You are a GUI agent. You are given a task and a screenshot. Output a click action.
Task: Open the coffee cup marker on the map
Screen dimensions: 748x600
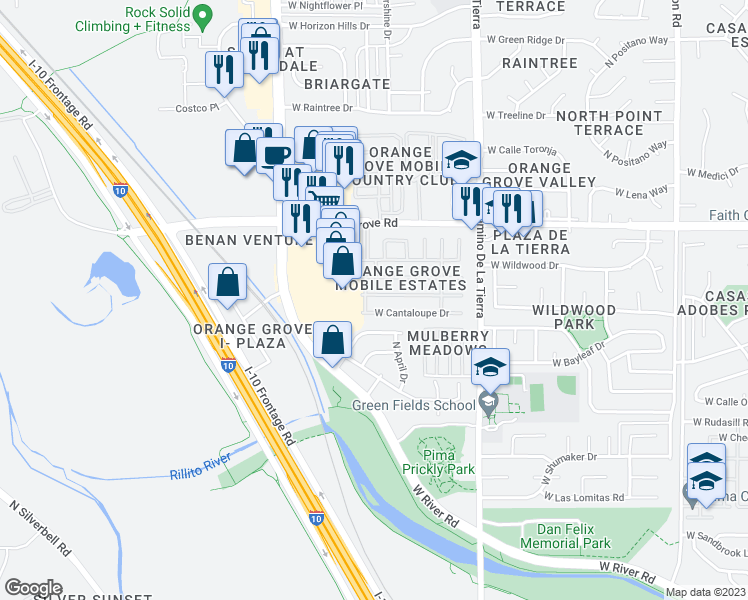[x=275, y=155]
